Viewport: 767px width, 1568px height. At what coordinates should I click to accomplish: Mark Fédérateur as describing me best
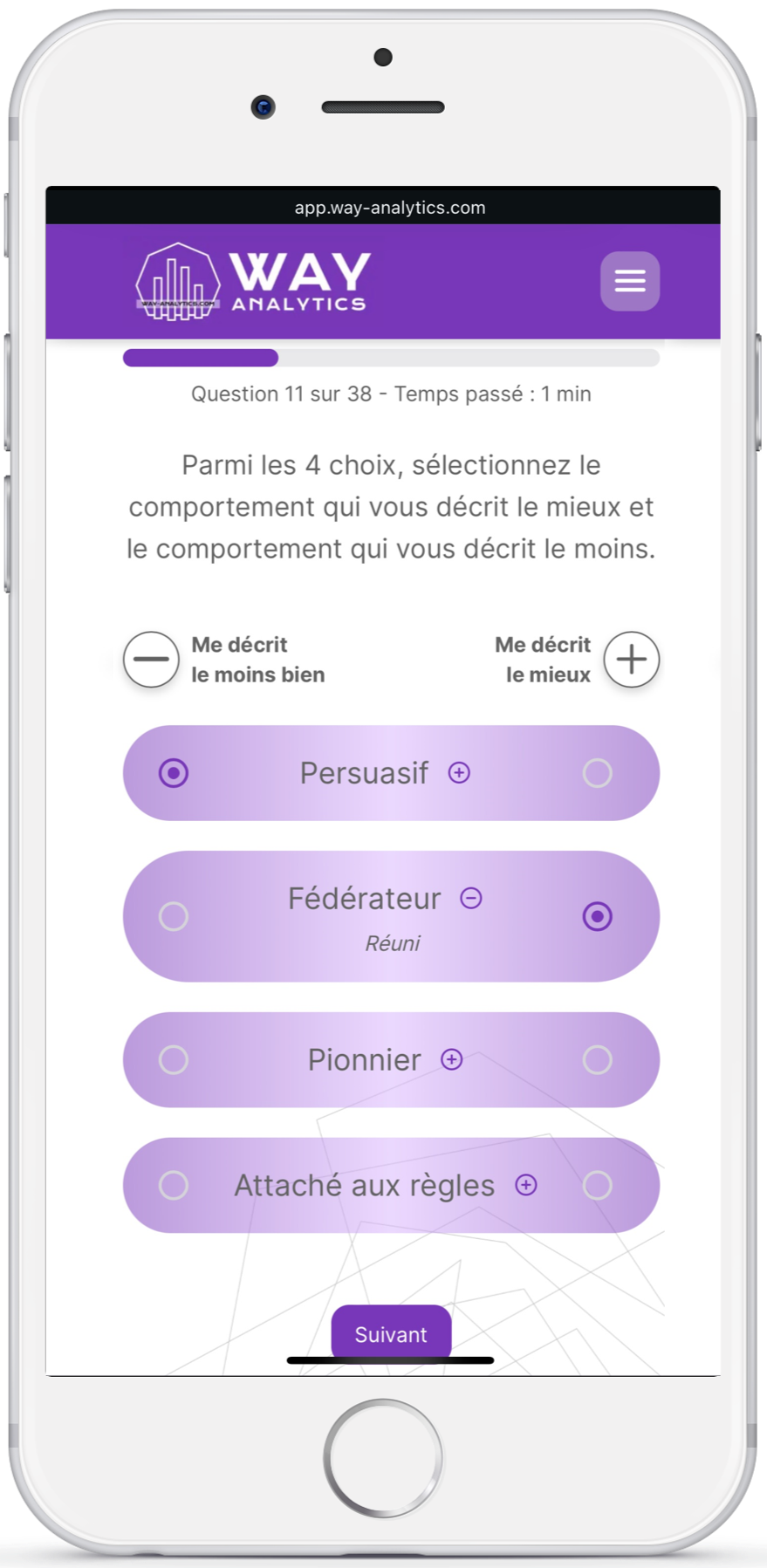597,916
